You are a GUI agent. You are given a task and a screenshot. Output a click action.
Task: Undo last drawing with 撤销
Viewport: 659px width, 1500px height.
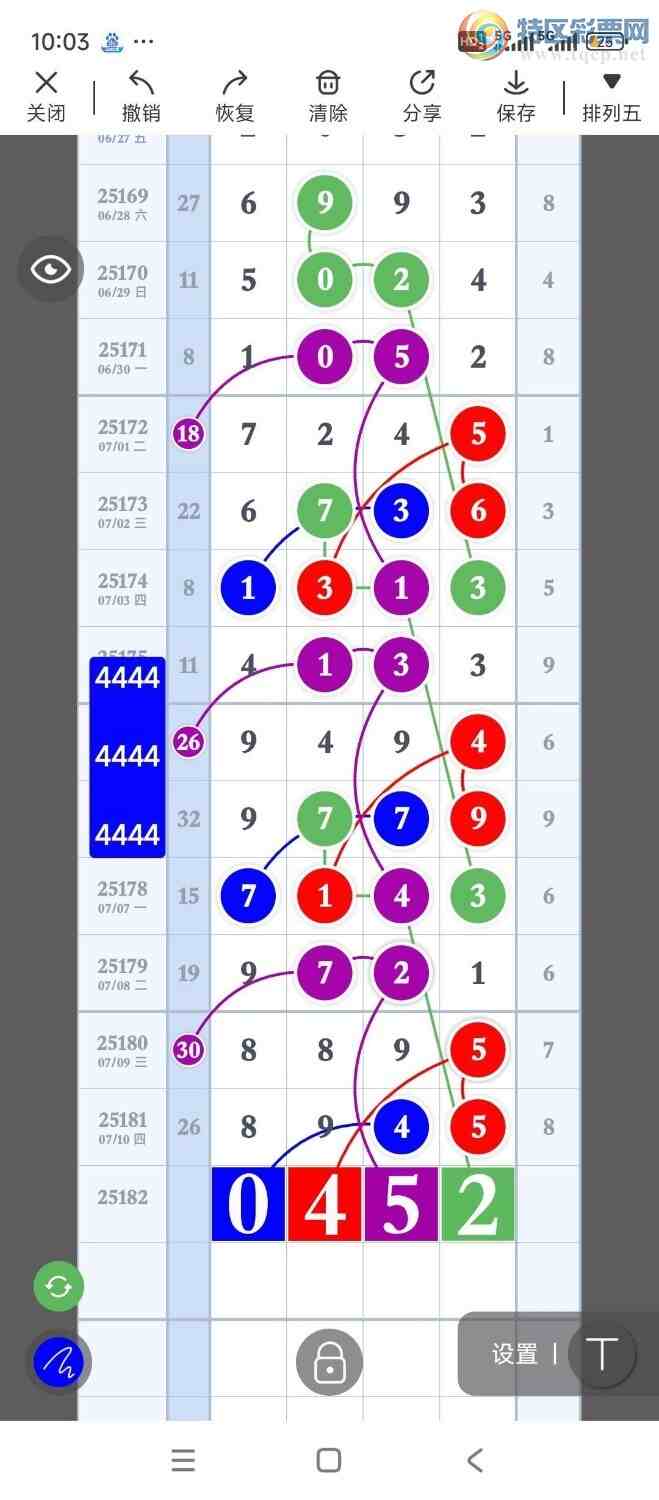[141, 96]
